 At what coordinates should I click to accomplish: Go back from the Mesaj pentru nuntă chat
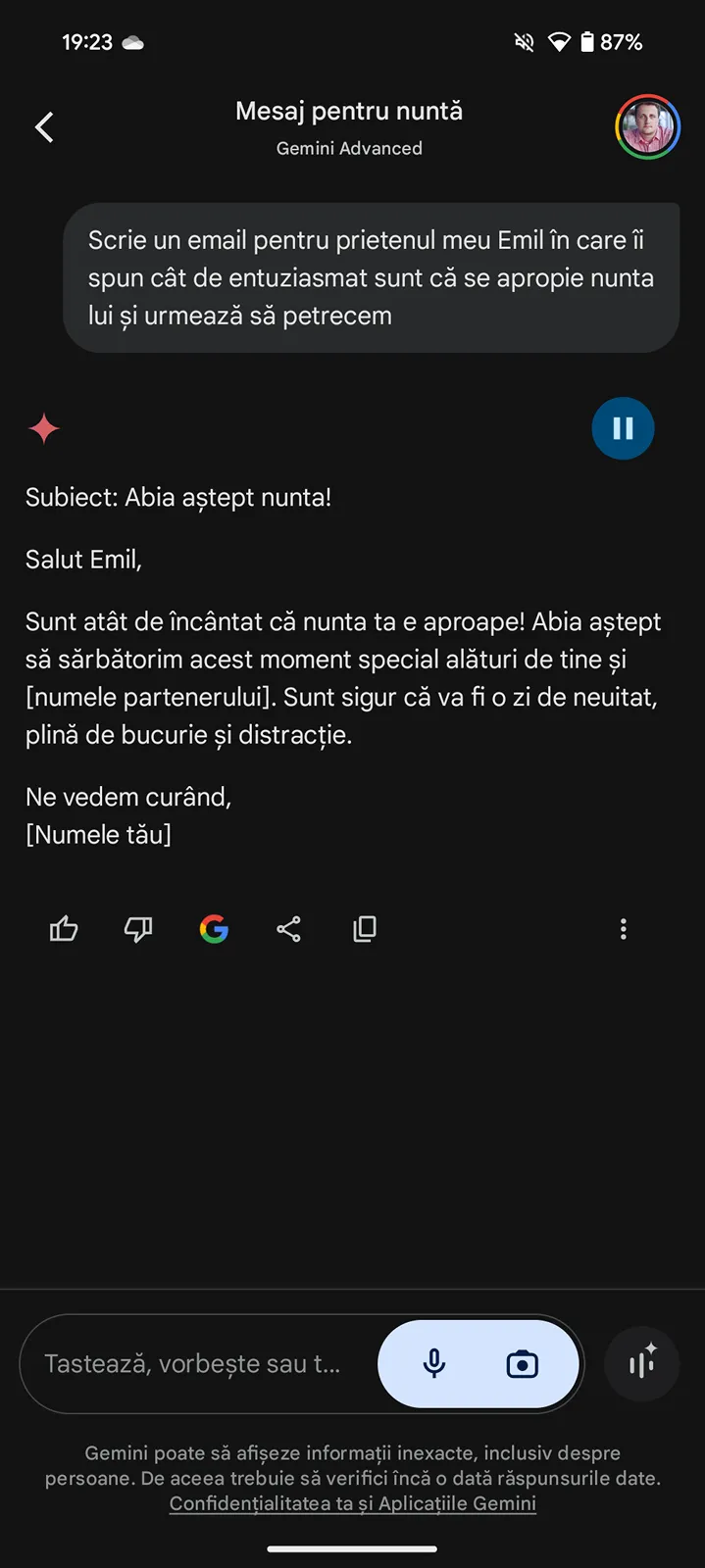(44, 127)
